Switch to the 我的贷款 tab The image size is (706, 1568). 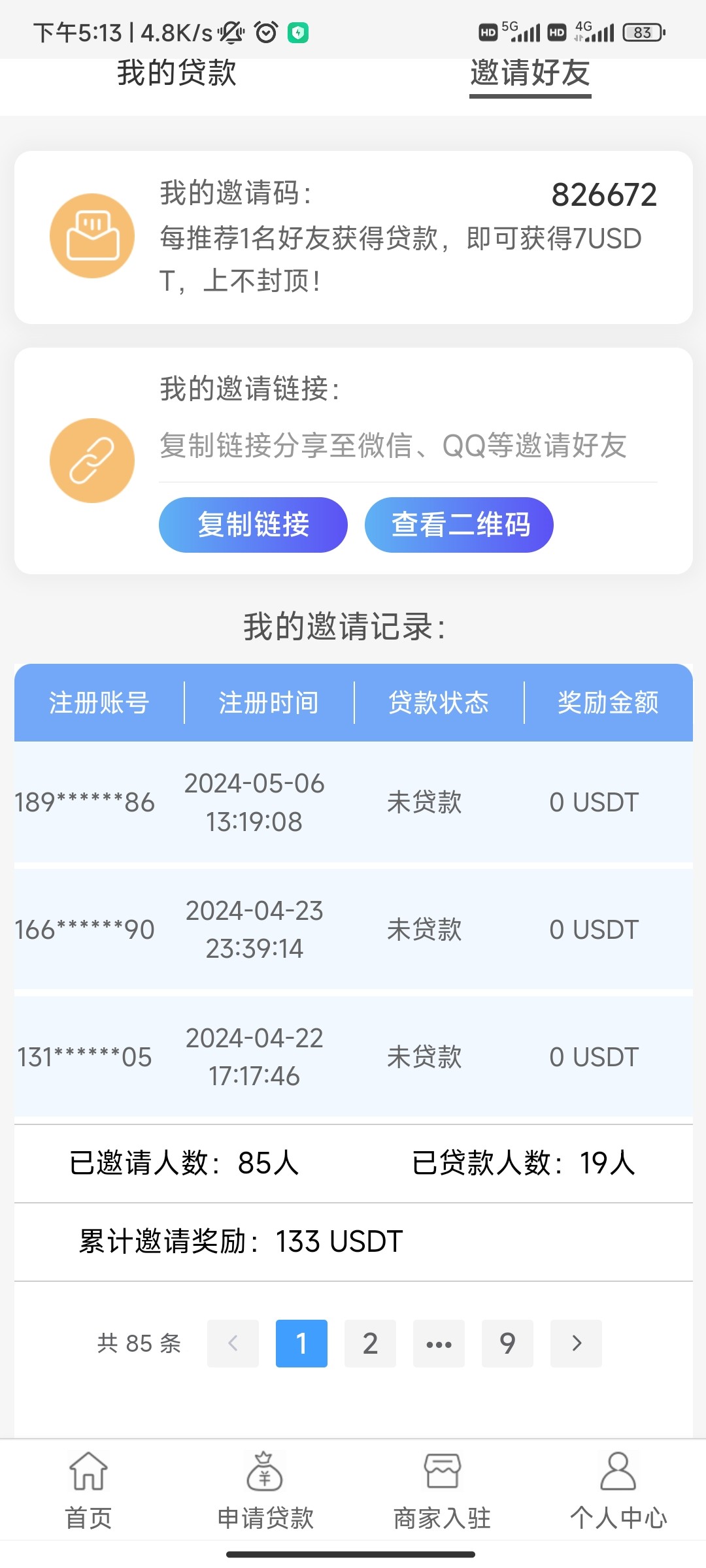176,73
